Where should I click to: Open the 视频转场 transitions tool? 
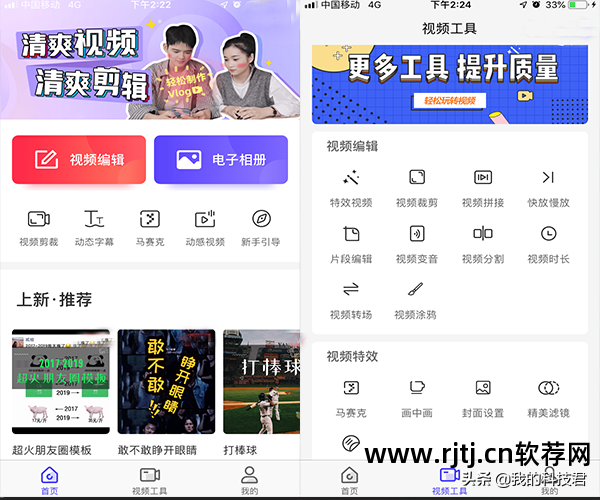tap(351, 298)
